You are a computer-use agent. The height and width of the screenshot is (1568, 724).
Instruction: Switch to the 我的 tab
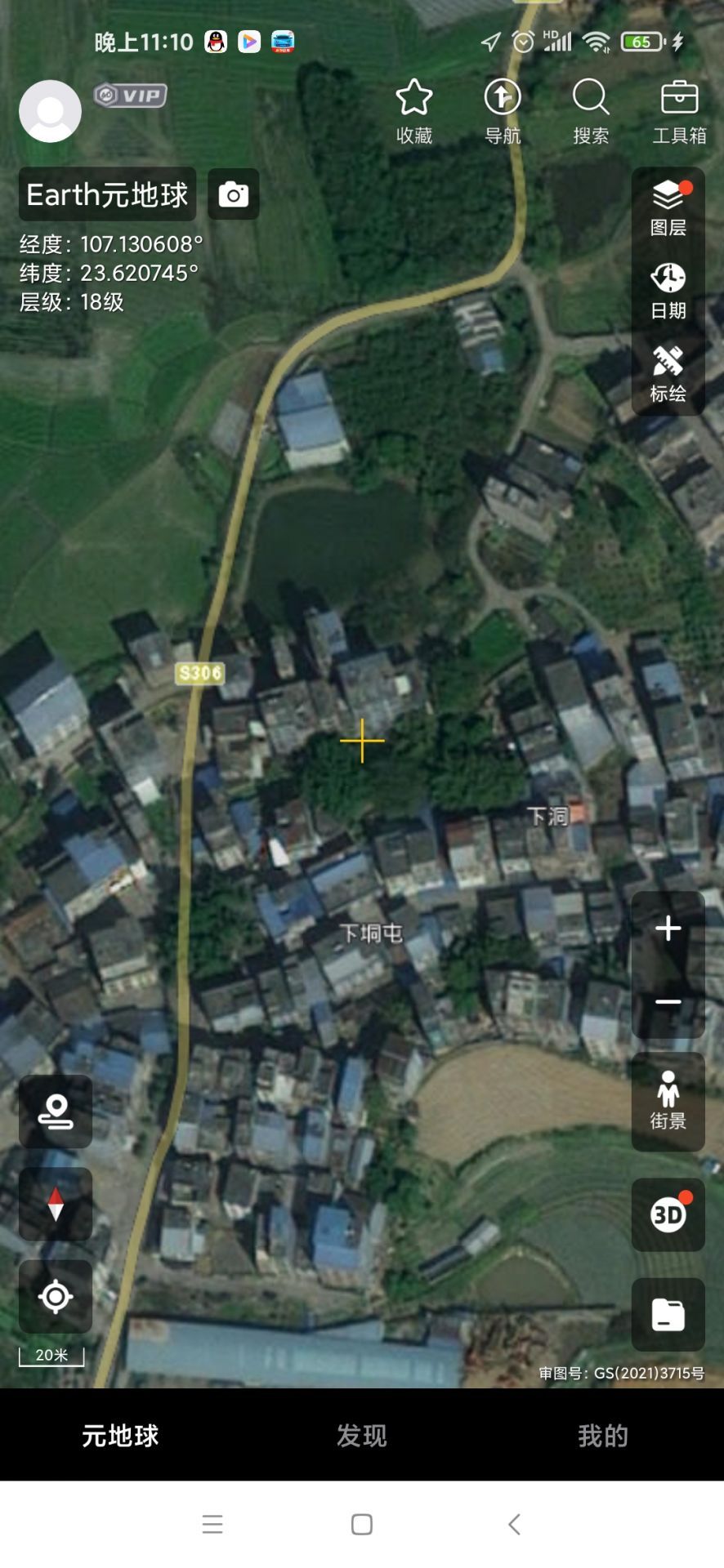click(603, 1436)
